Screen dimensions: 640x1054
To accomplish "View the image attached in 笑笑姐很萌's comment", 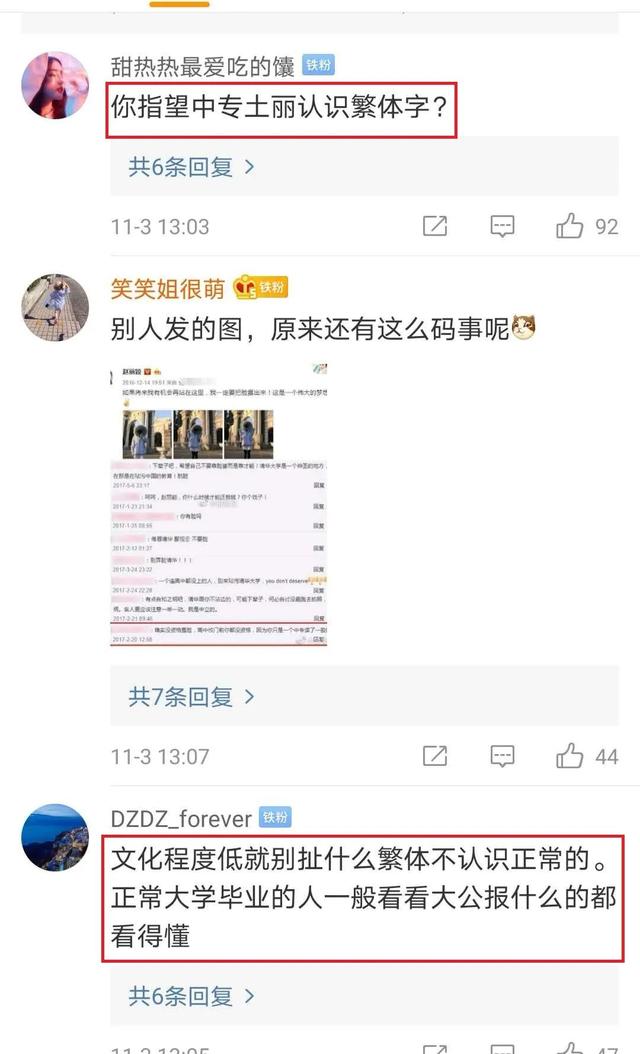I will [219, 506].
